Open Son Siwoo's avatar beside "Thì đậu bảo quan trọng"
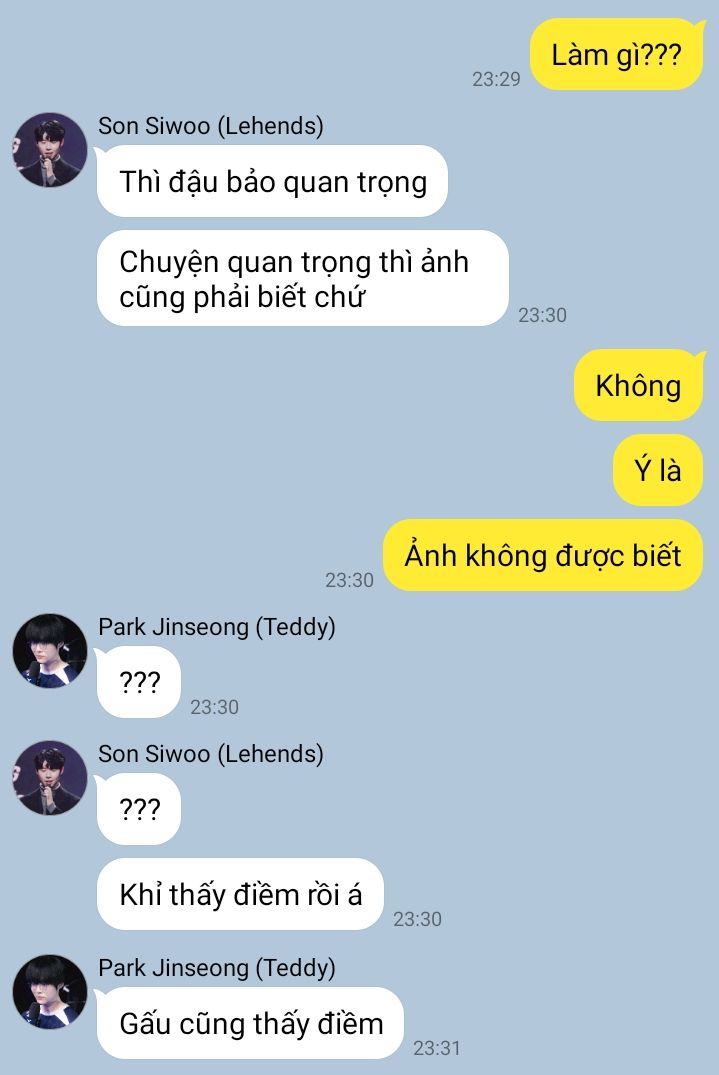Screen dimensions: 719x1075 50,150
